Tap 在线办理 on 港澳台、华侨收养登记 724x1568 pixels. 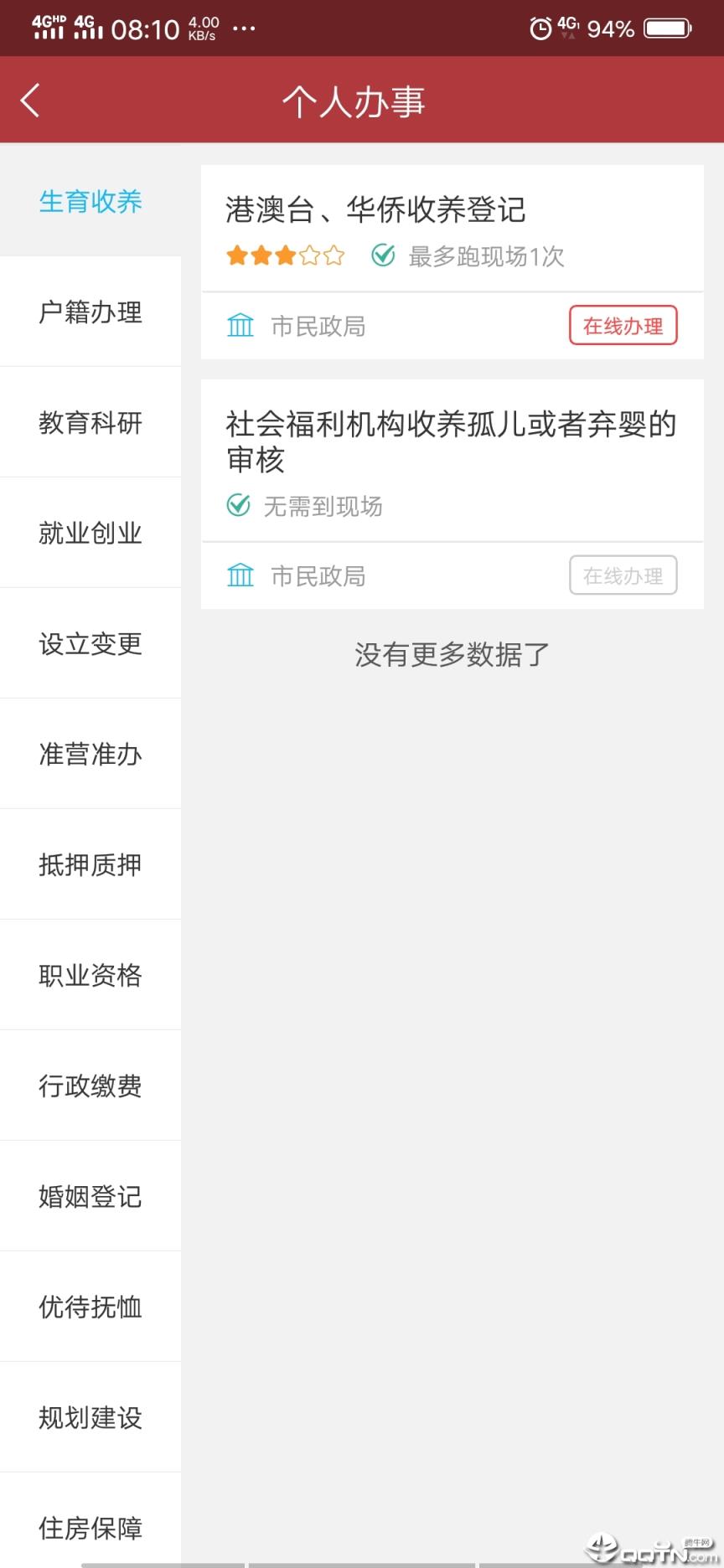click(623, 326)
